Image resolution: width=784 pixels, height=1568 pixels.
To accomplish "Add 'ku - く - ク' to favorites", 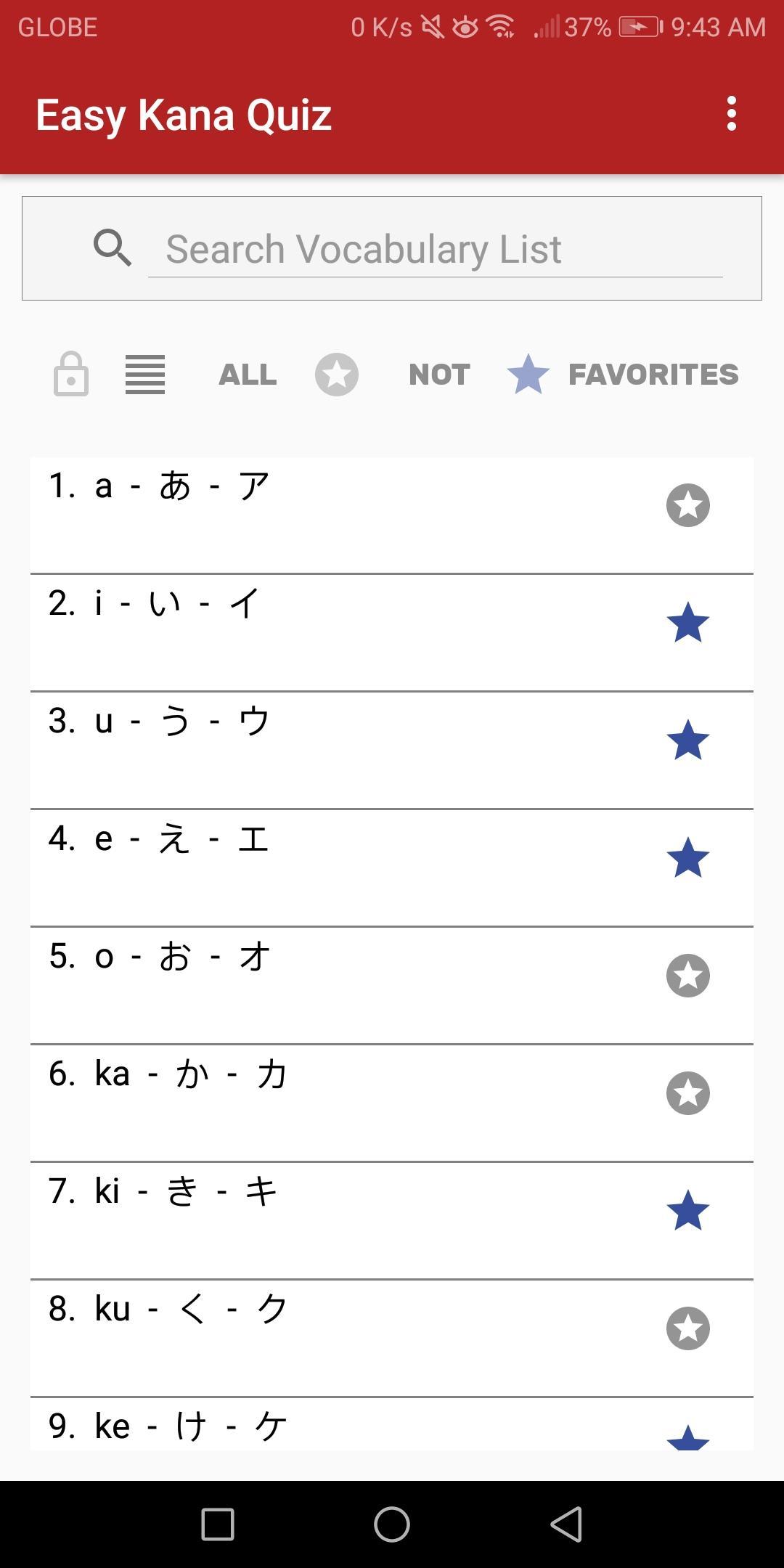I will [x=687, y=1328].
